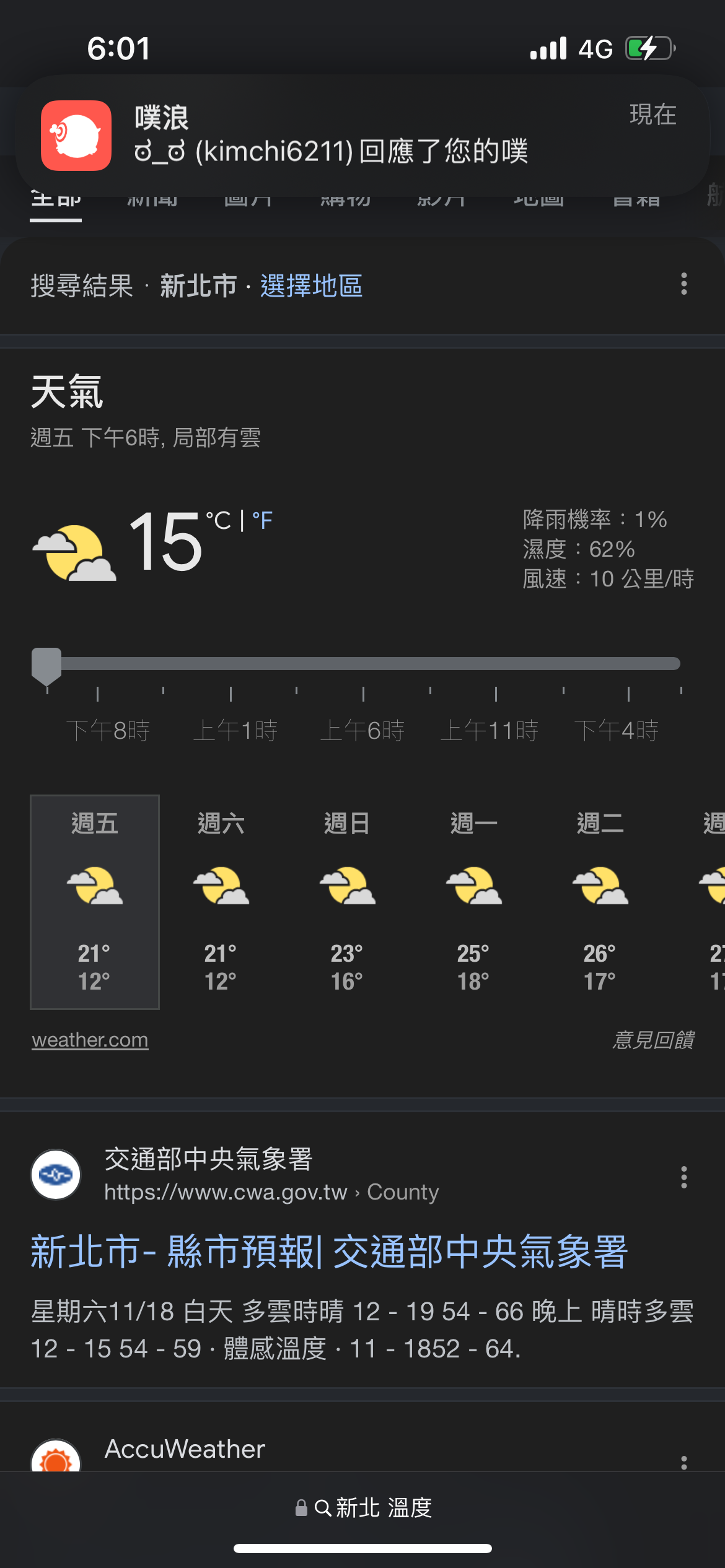Open overflow menu beside 新北市 search results
Image resolution: width=725 pixels, height=1568 pixels.
coord(684,284)
